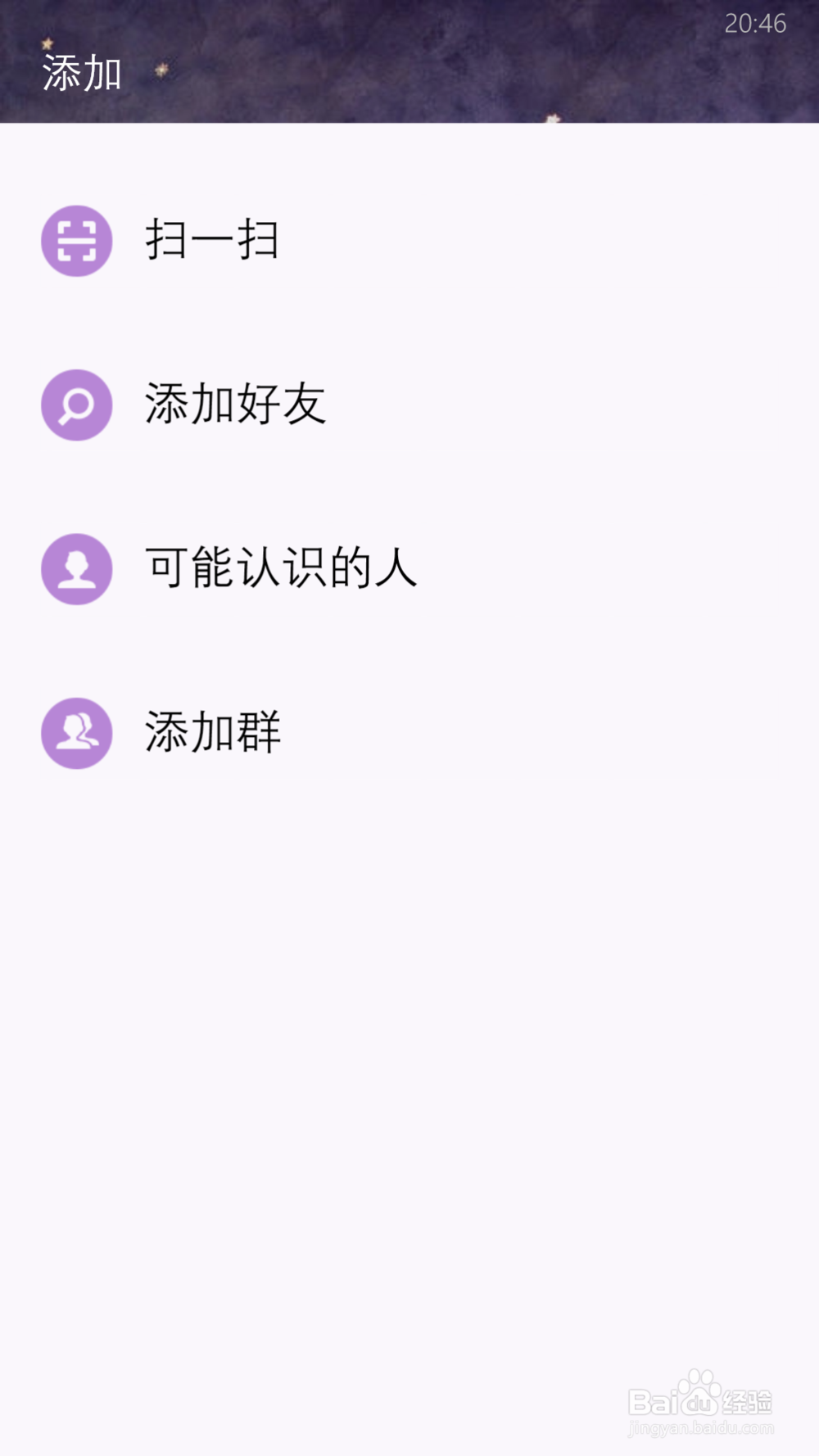The image size is (819, 1456).
Task: Open 扫一扫 to scan a code
Action: tap(211, 242)
